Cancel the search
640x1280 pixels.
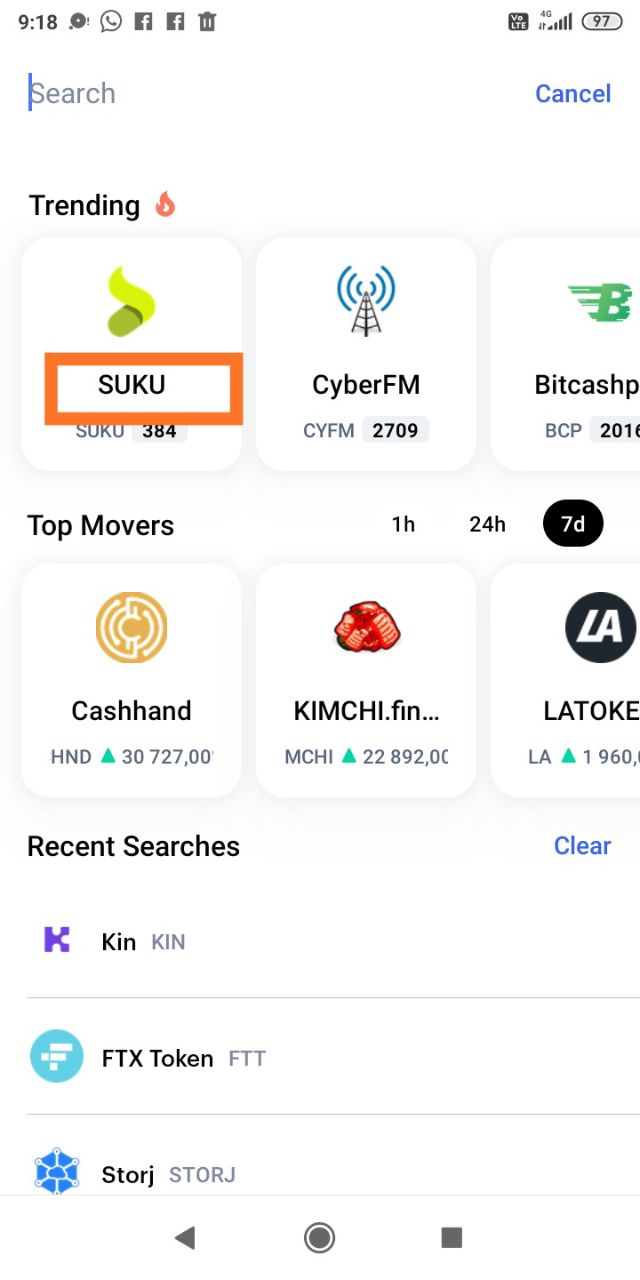[x=572, y=94]
